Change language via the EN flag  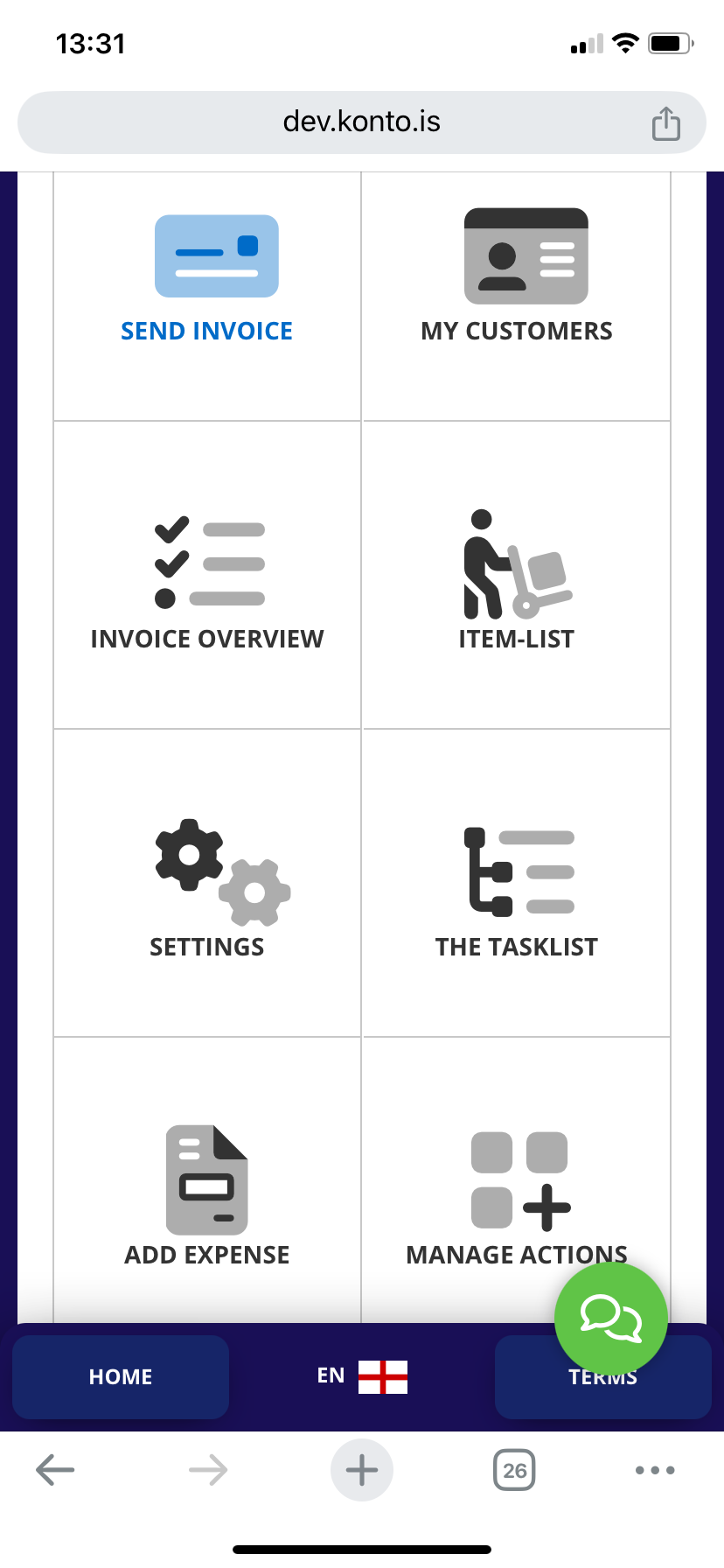[x=362, y=1376]
